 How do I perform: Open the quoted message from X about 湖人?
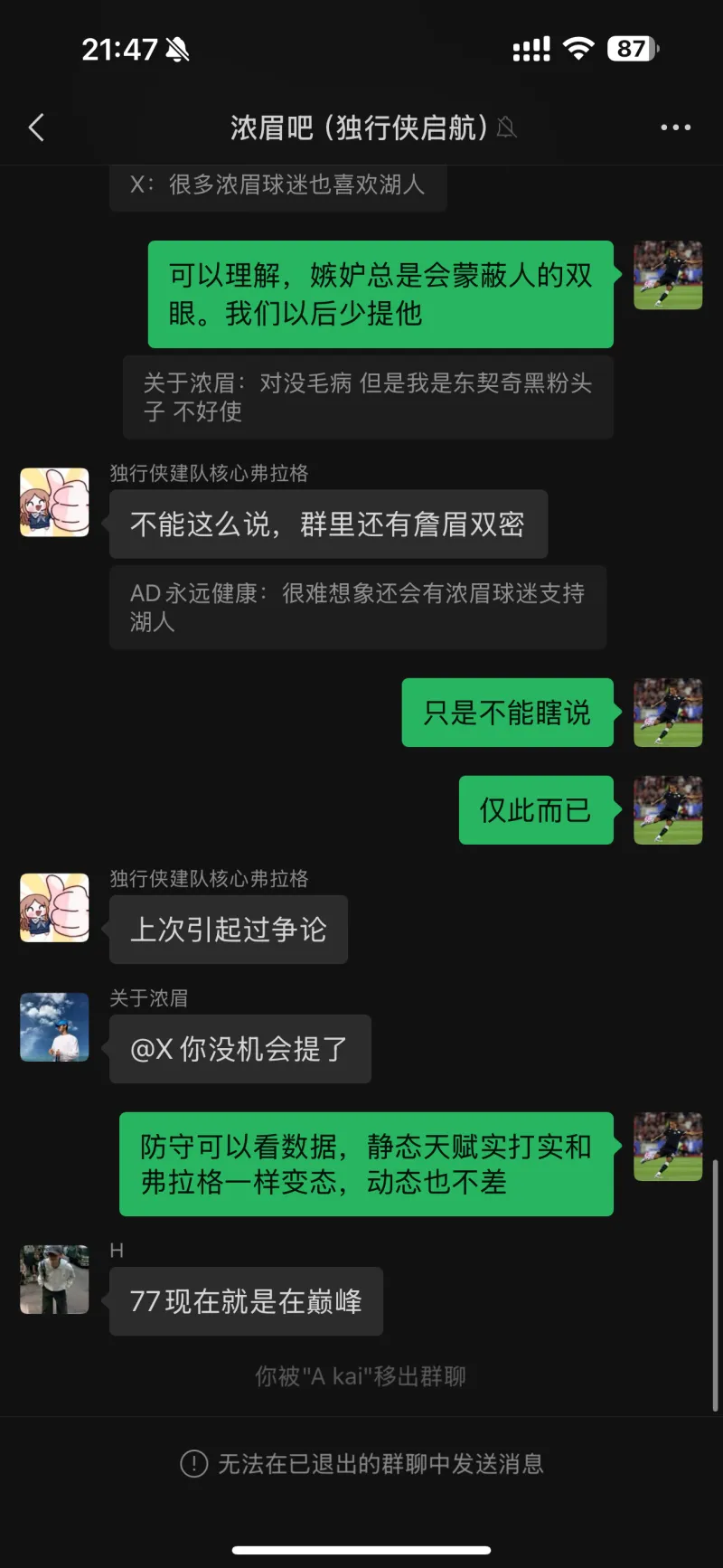(x=277, y=185)
